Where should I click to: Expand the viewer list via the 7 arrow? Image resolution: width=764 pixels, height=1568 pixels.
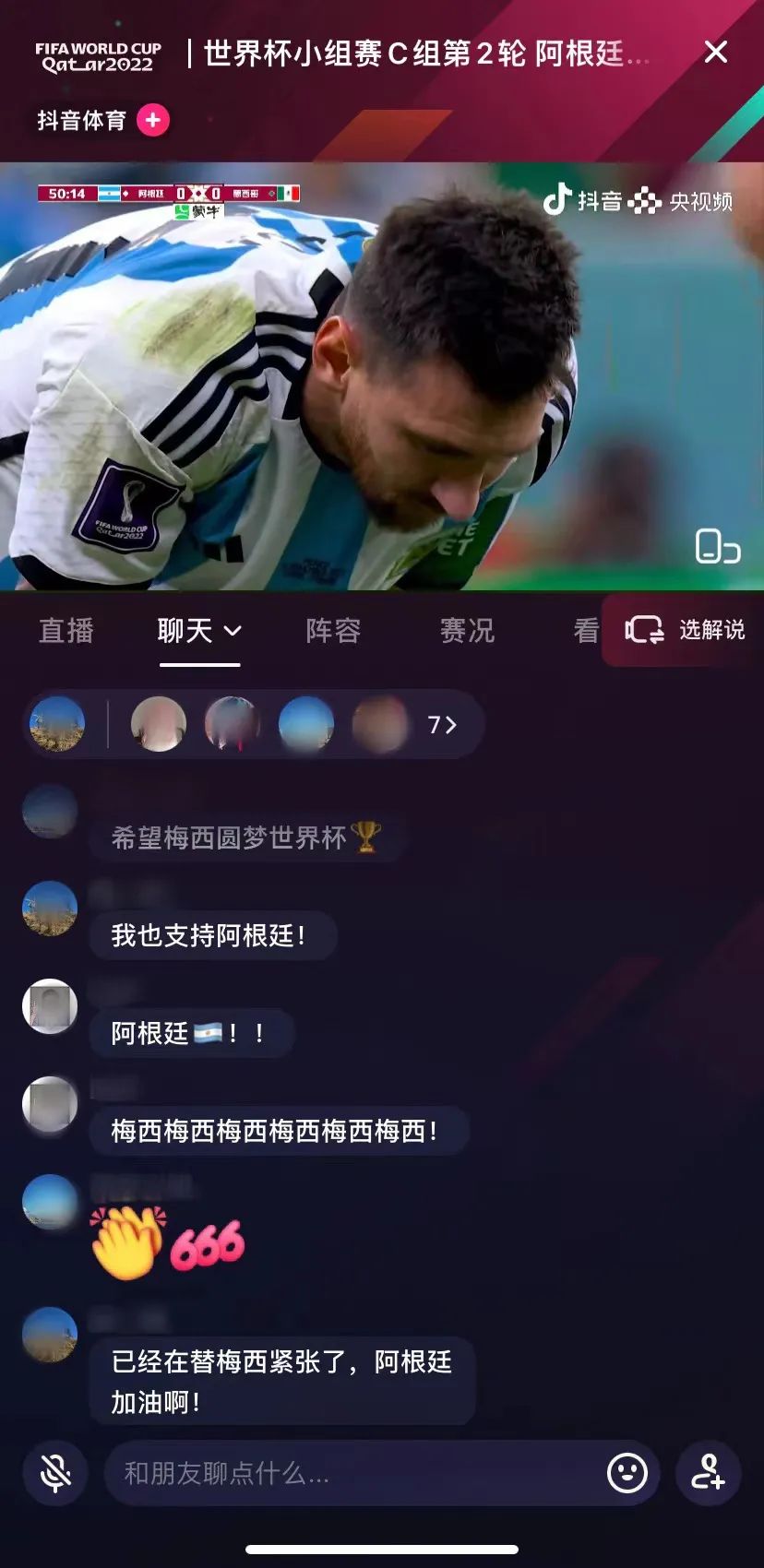[x=441, y=725]
